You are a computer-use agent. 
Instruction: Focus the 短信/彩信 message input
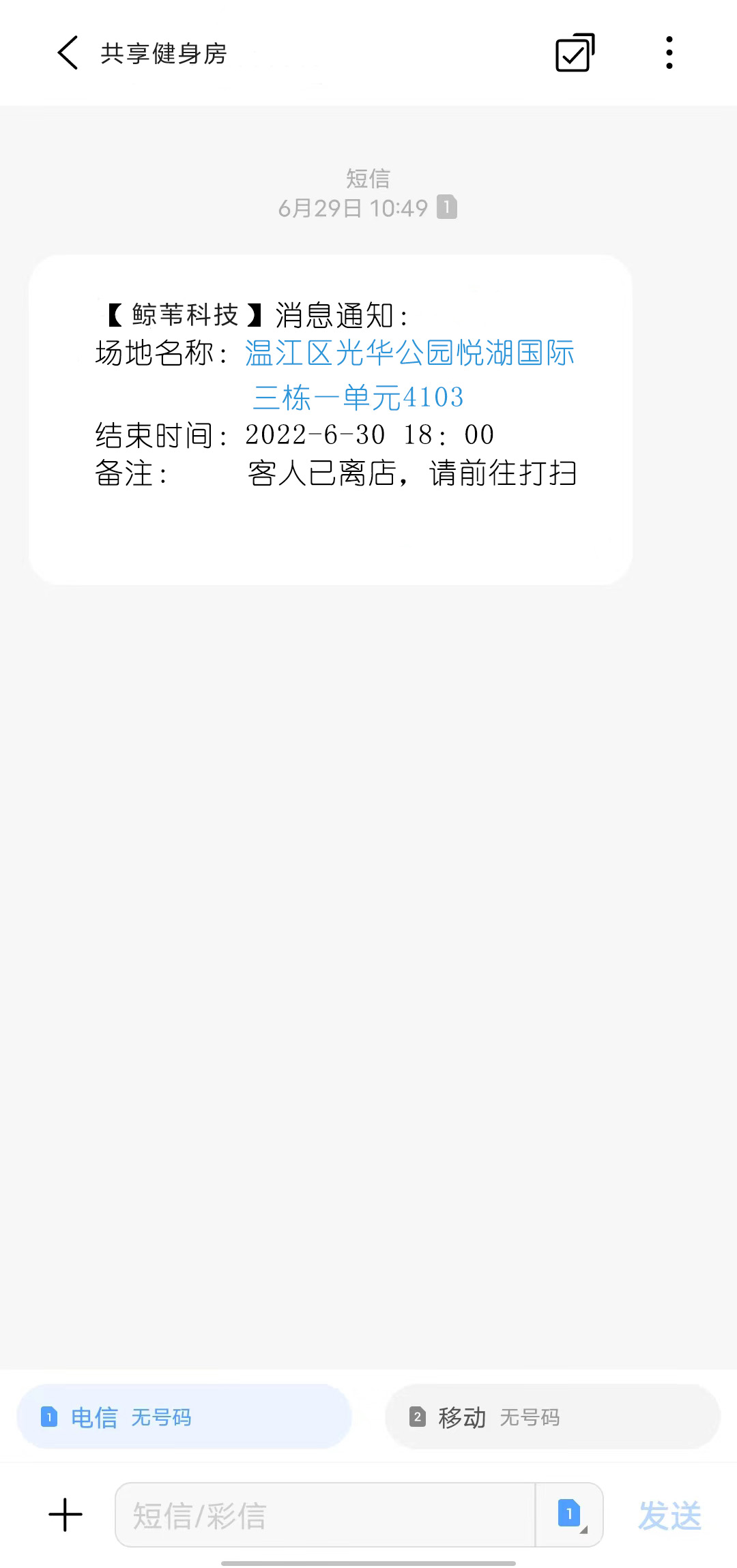[x=325, y=1515]
